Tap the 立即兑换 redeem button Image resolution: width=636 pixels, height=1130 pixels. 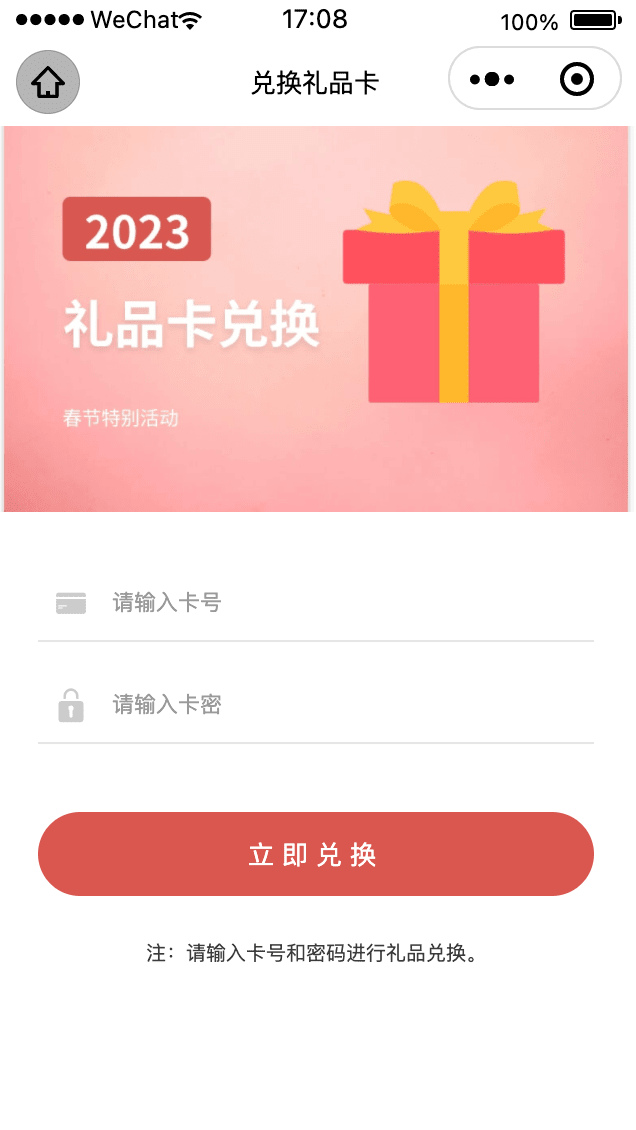pyautogui.click(x=316, y=854)
